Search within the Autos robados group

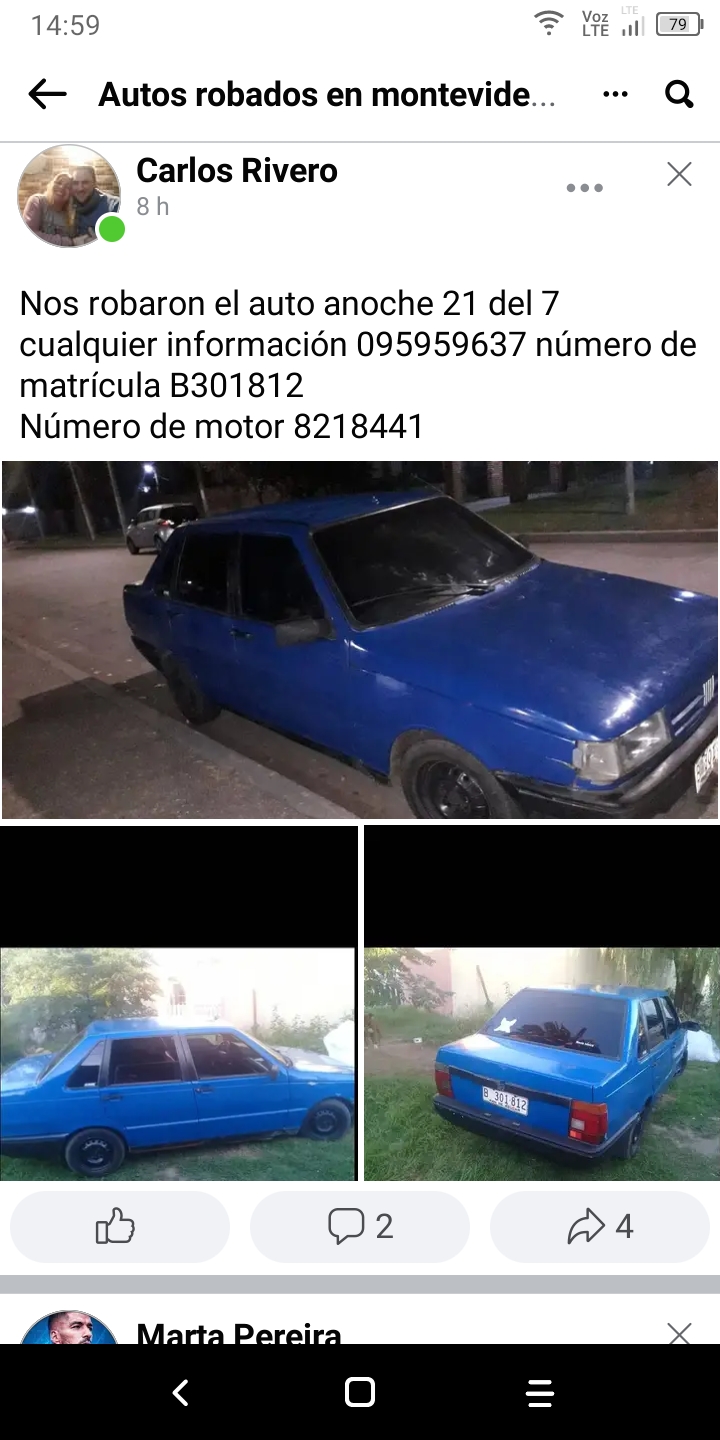(x=679, y=95)
